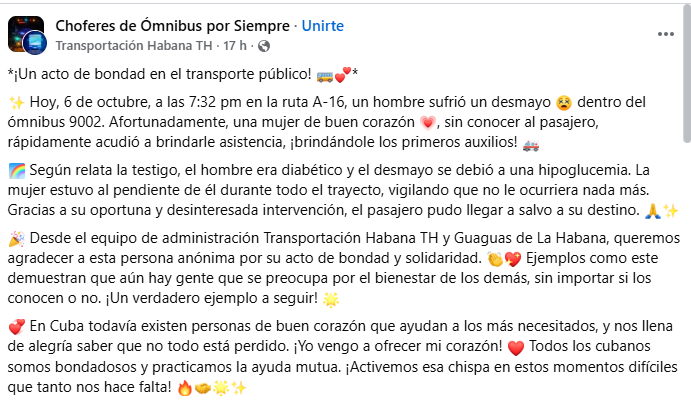
Task: Open the post's three-dot options menu
Action: point(665,34)
